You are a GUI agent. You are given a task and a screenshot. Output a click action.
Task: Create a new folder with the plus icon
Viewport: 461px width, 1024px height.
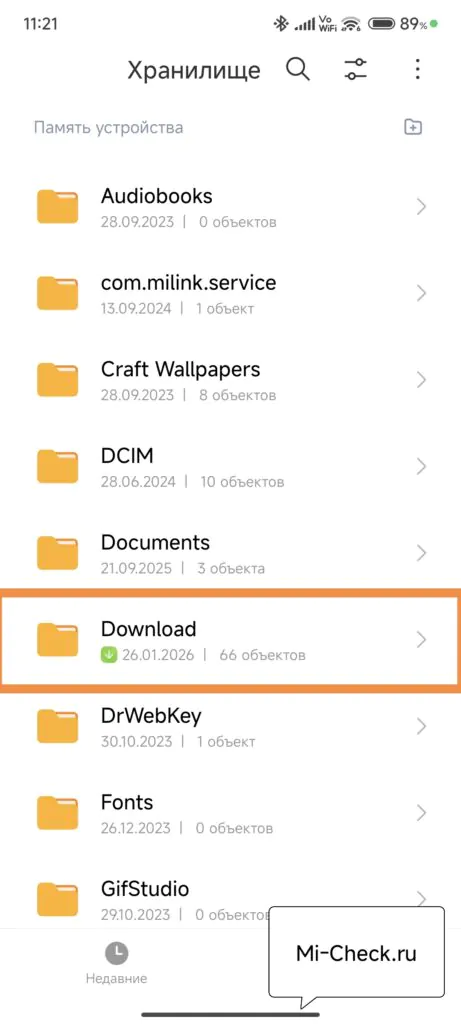point(413,127)
